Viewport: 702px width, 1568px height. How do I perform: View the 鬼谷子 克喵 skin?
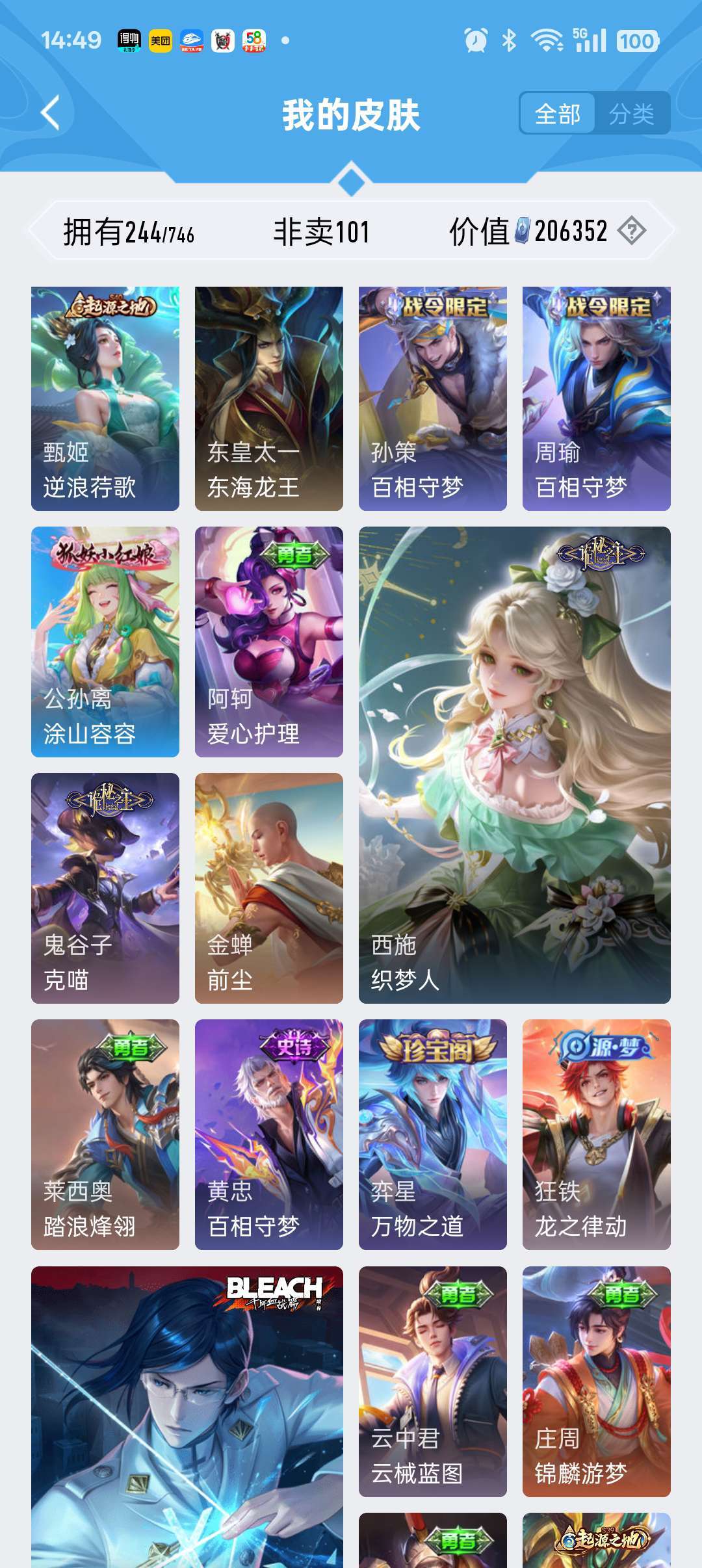coord(105,888)
